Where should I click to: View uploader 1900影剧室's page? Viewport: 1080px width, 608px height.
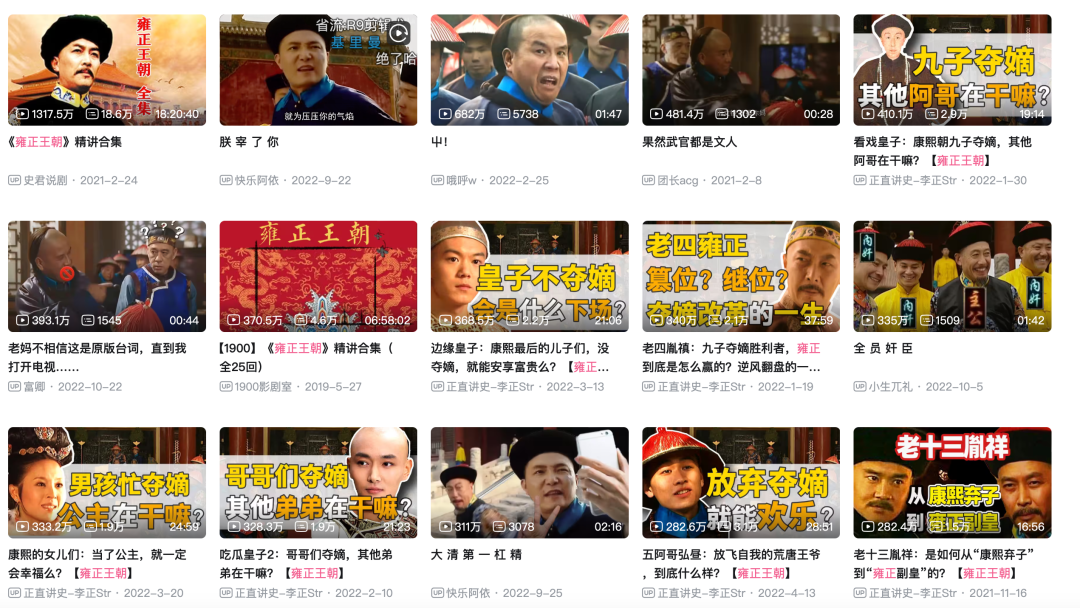262,387
